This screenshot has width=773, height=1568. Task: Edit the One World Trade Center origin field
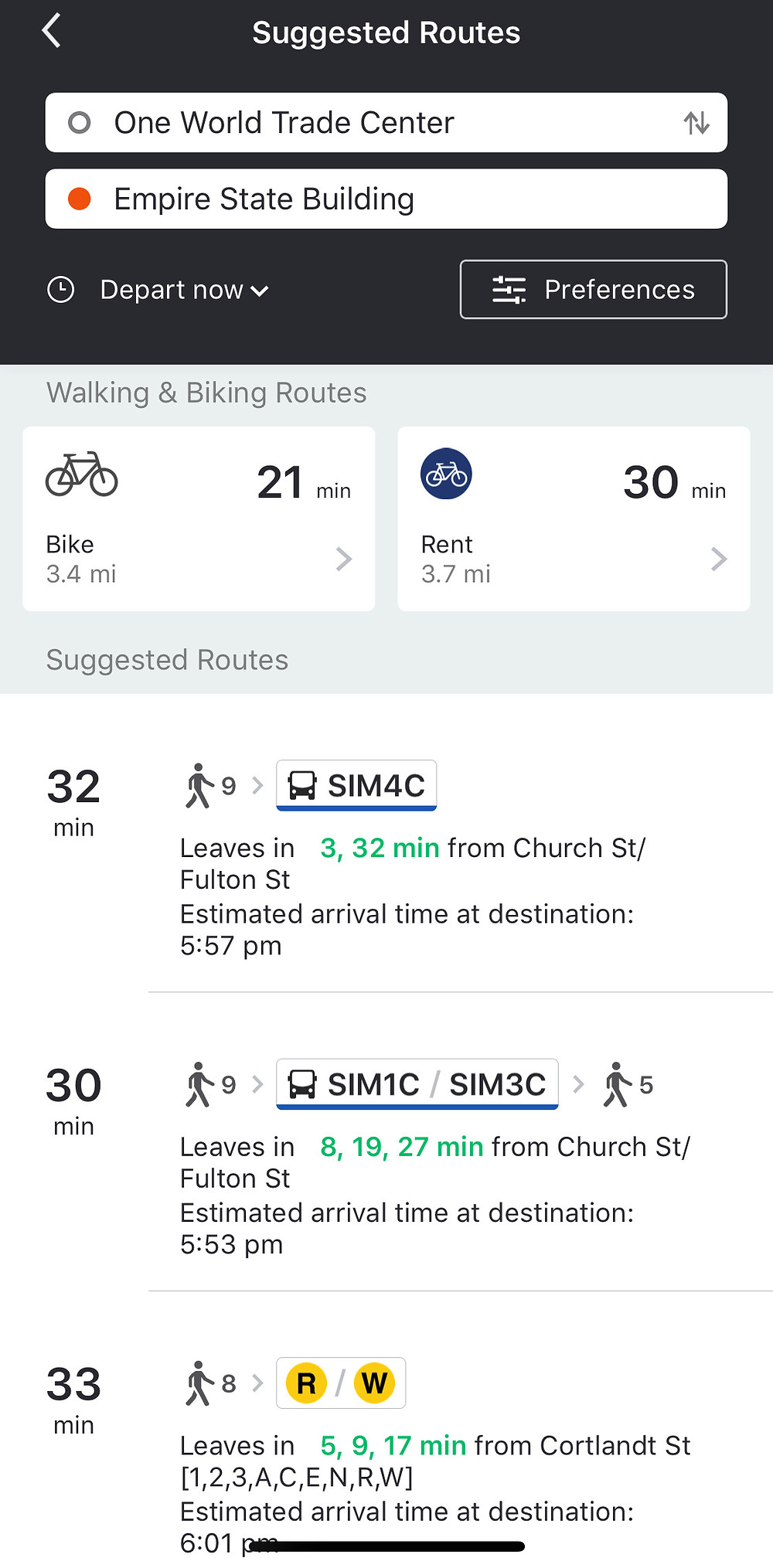[386, 123]
